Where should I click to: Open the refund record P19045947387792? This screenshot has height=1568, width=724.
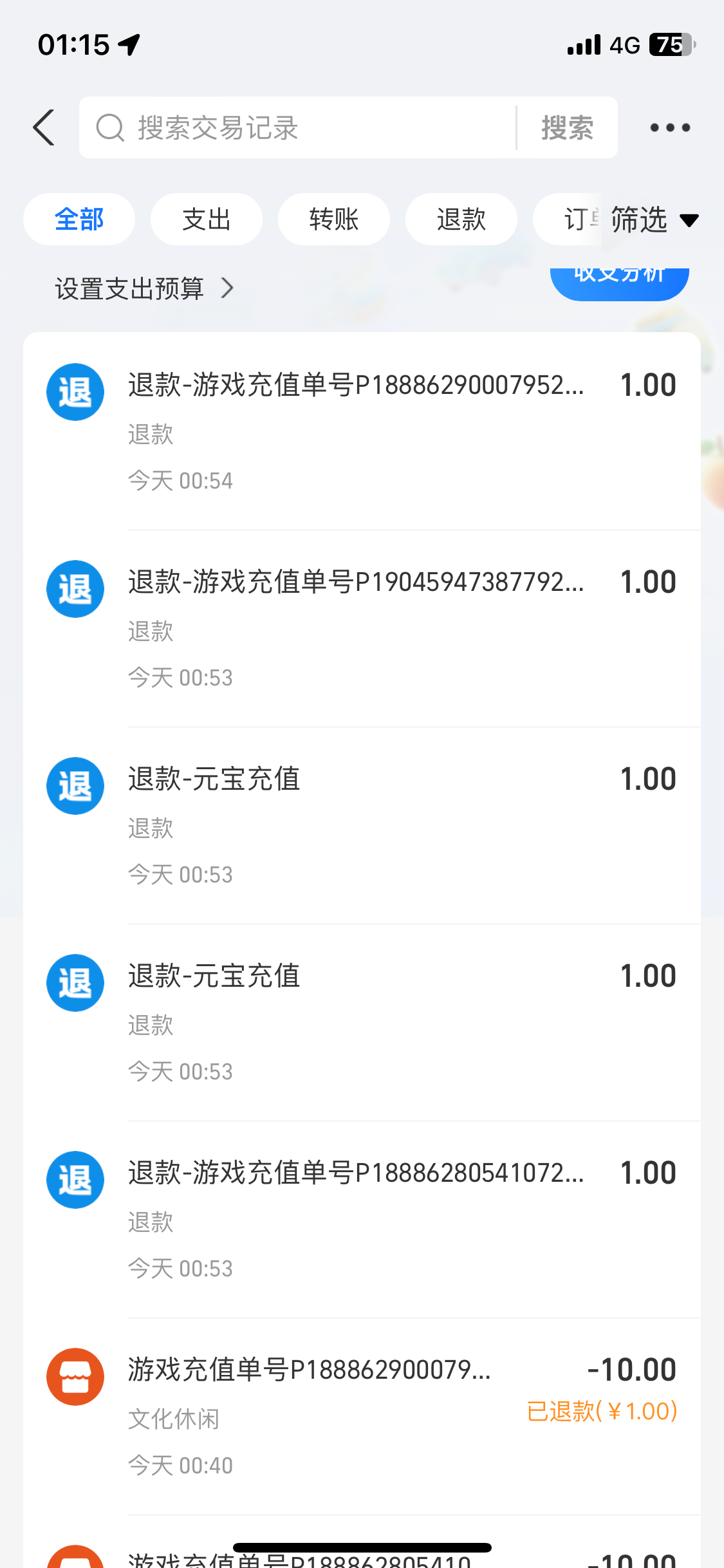coord(360,628)
